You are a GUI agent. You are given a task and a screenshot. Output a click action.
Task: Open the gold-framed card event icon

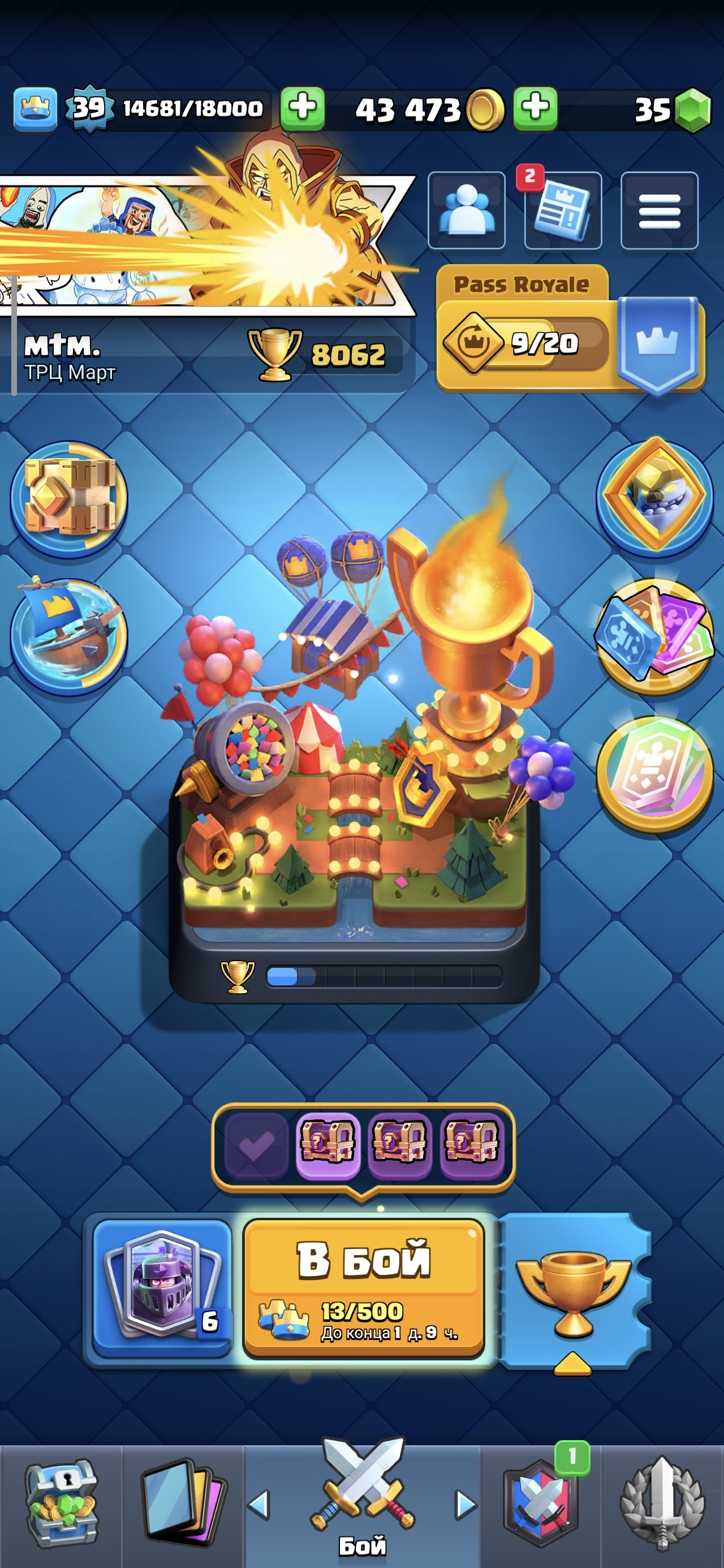[x=654, y=496]
